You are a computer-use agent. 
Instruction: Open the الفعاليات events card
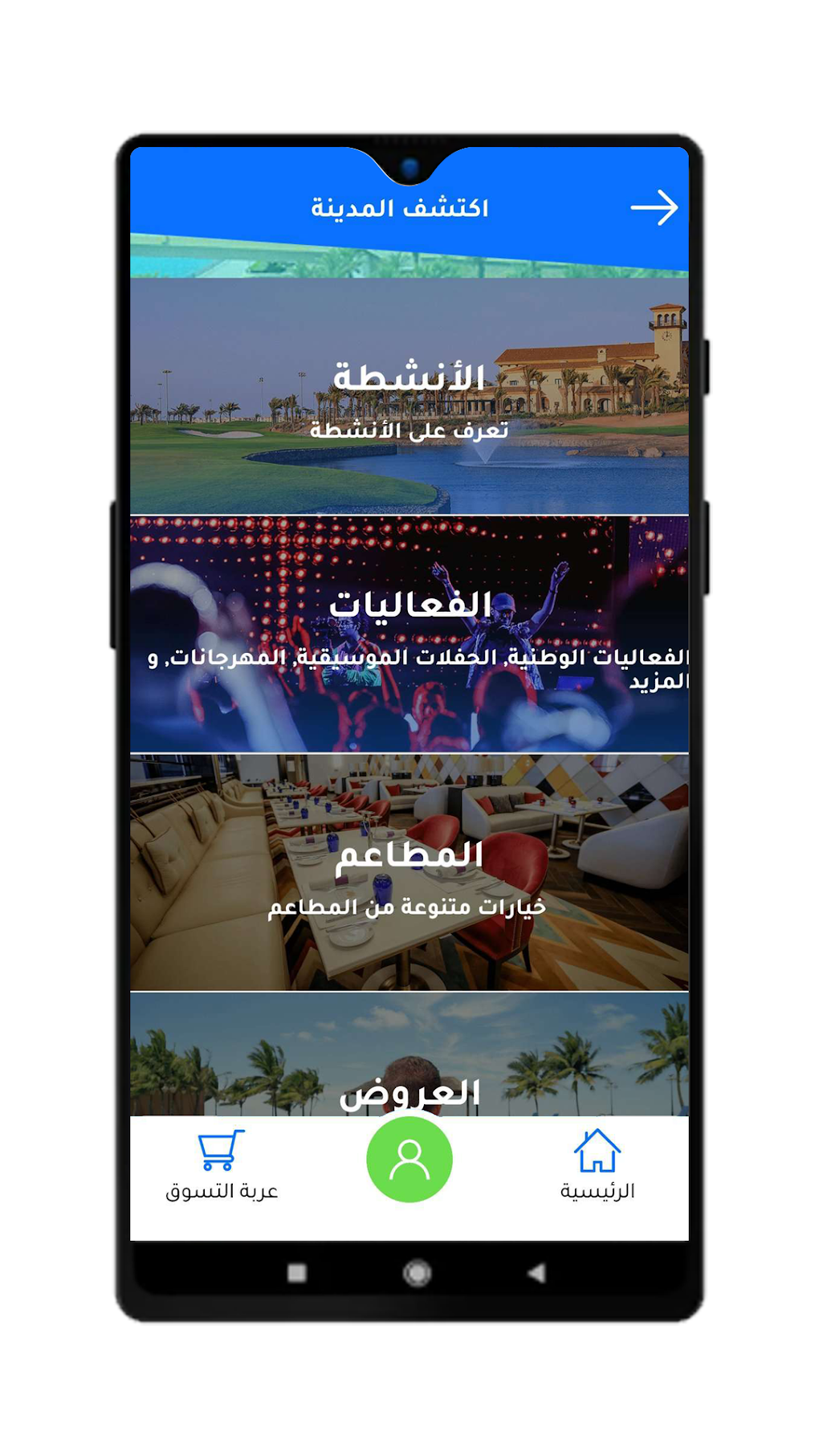409,634
